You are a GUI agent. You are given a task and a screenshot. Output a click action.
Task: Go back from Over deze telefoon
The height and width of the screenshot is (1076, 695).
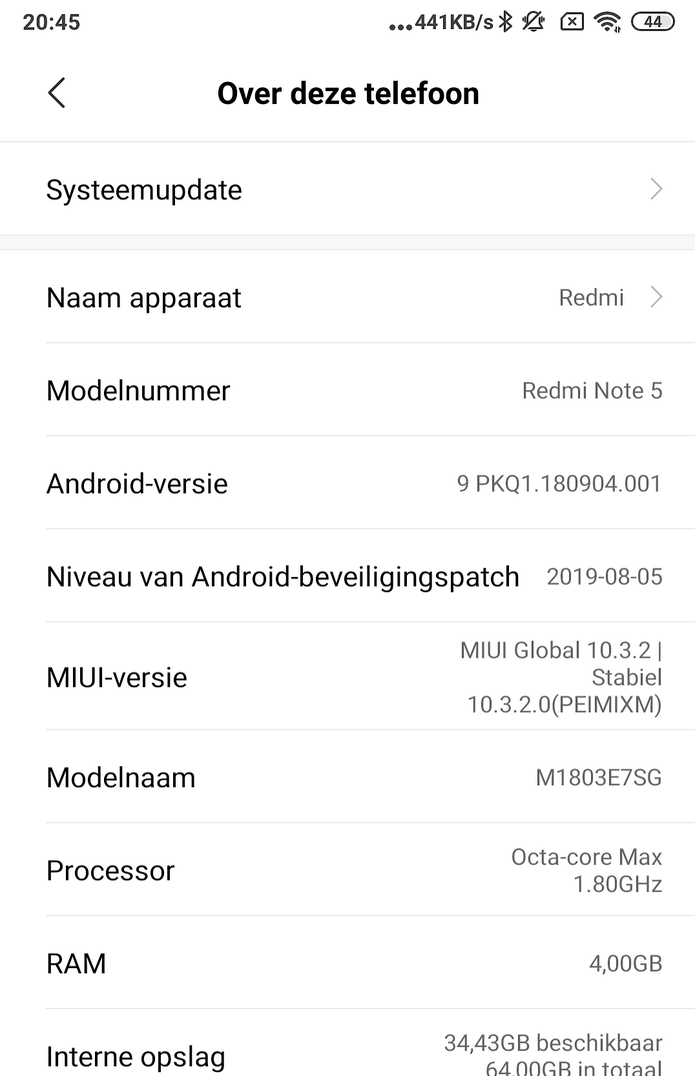[56, 93]
